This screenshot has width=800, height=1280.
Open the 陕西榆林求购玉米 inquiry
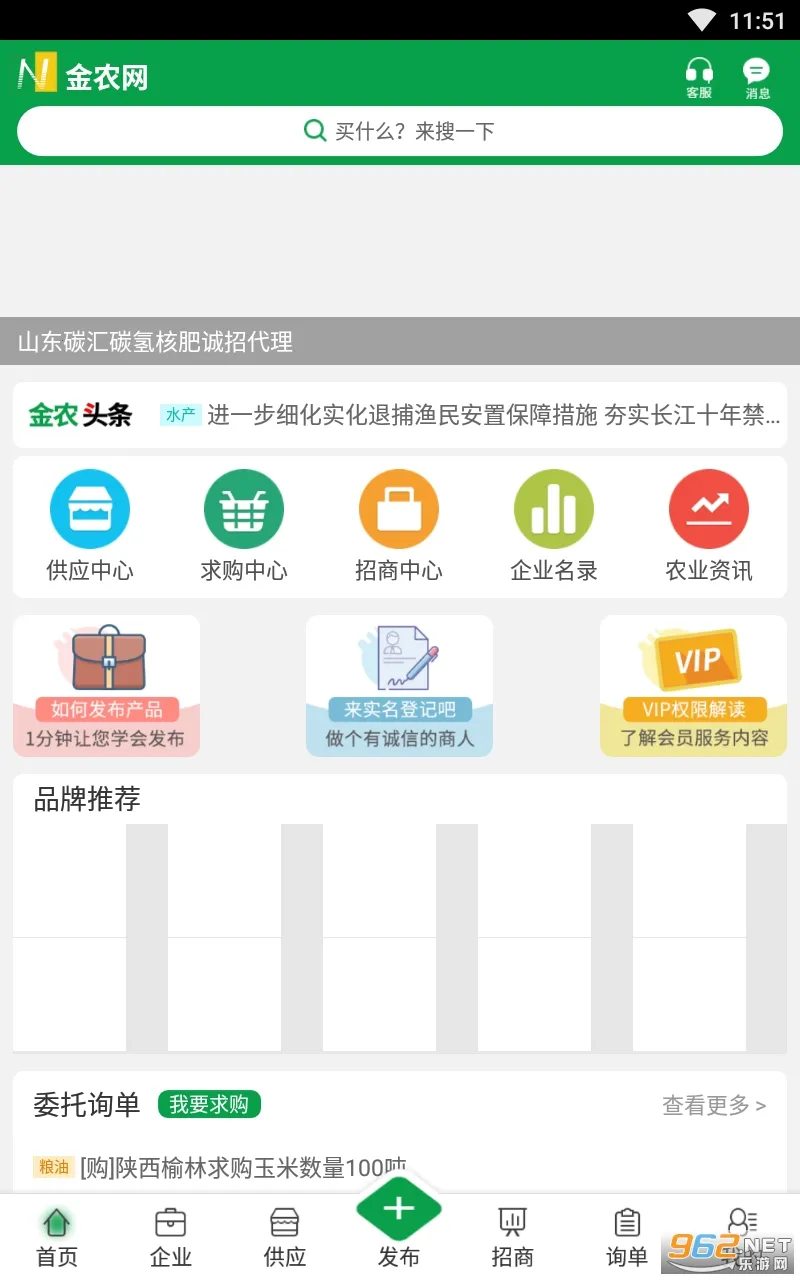[x=244, y=1167]
